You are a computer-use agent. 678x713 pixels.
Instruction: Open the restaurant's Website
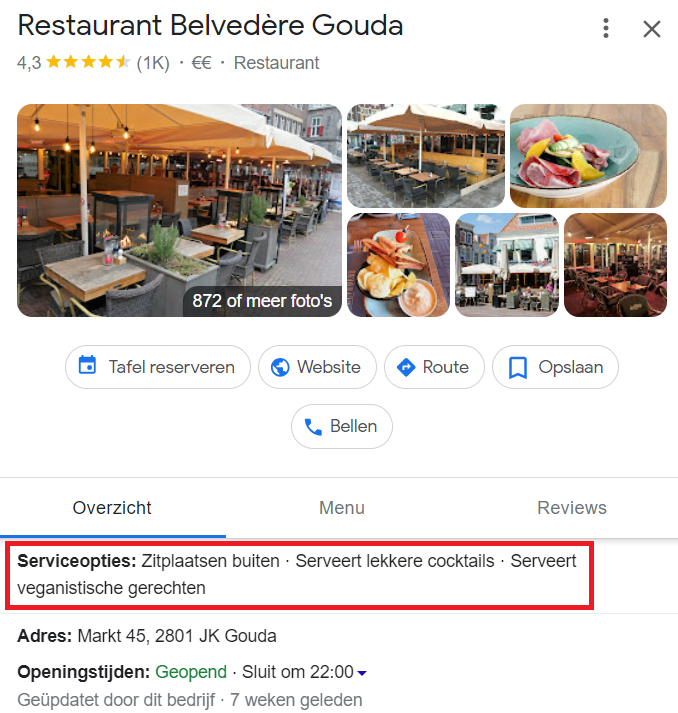(317, 367)
